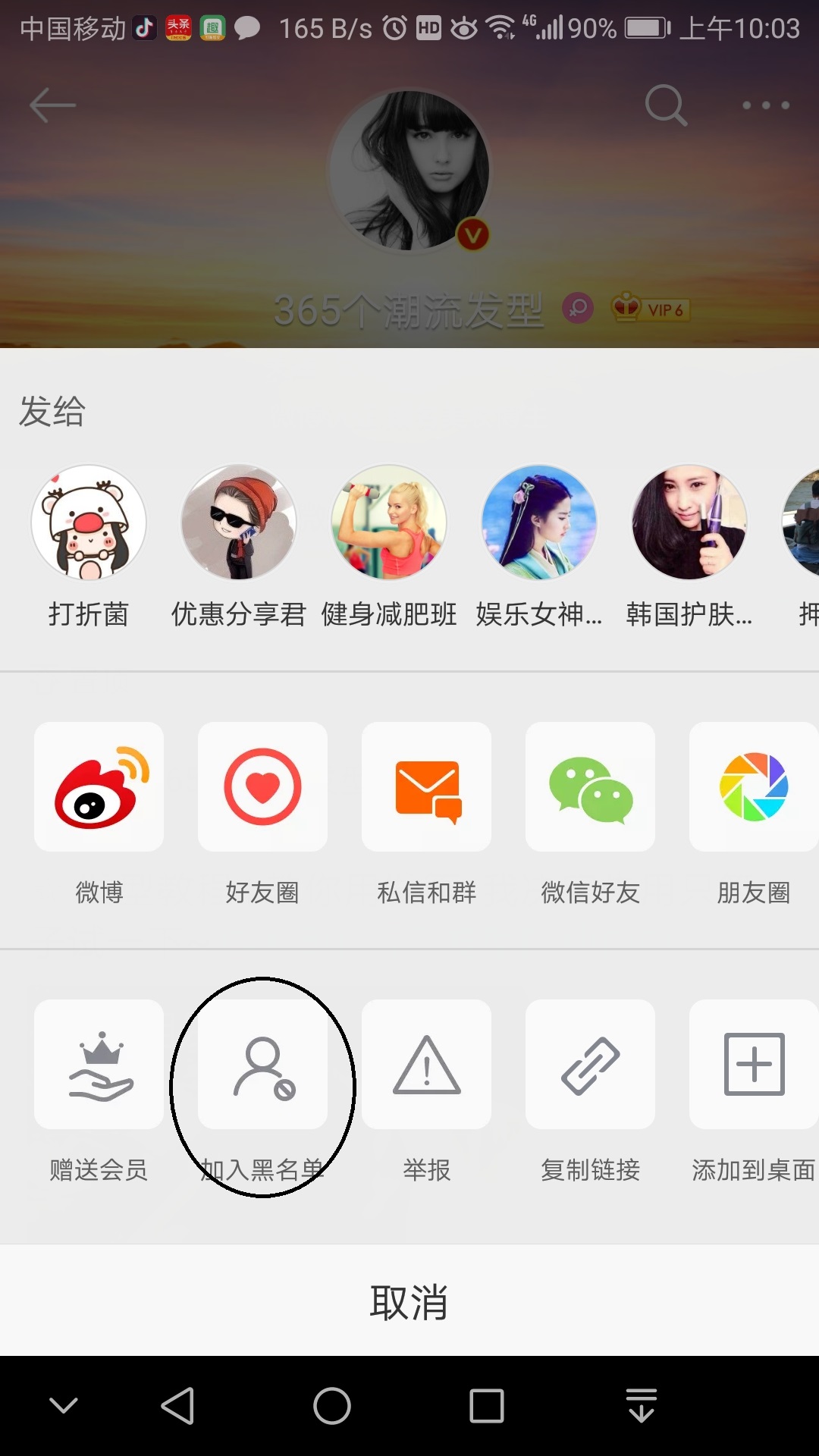
Task: Tap the system back button
Action: (x=179, y=1406)
